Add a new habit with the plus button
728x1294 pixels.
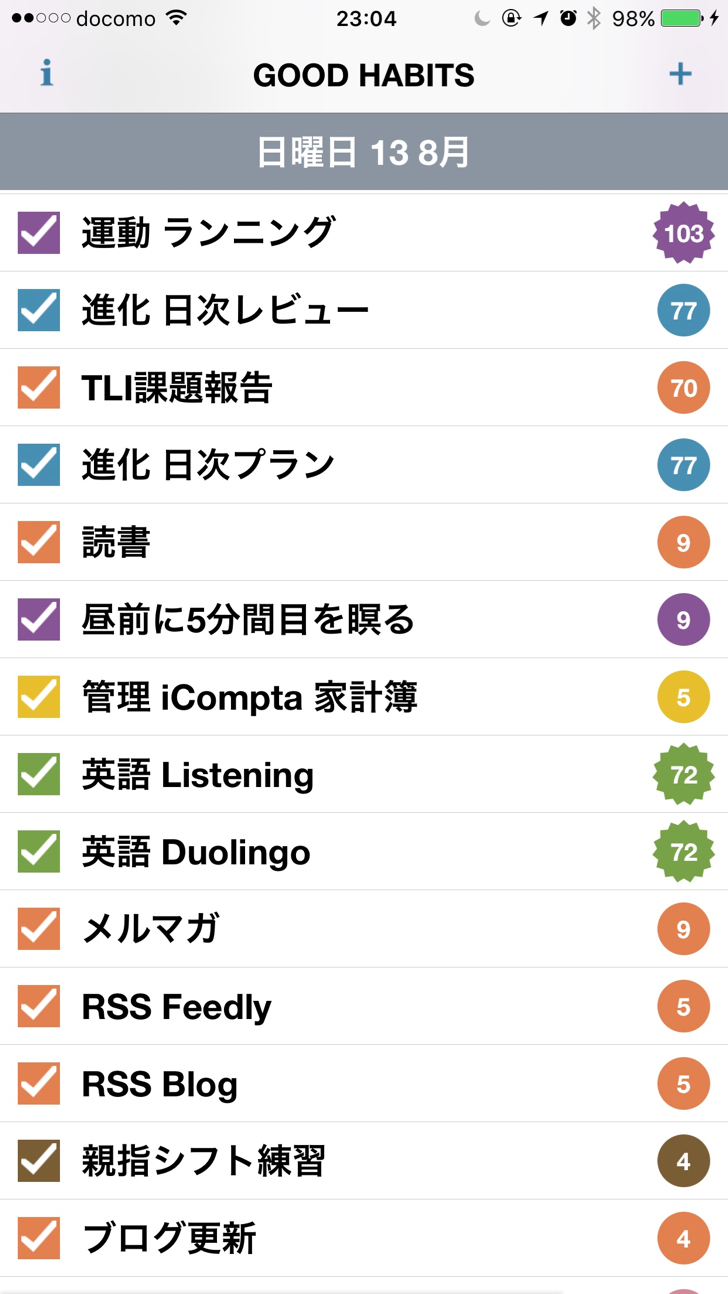[x=680, y=74]
